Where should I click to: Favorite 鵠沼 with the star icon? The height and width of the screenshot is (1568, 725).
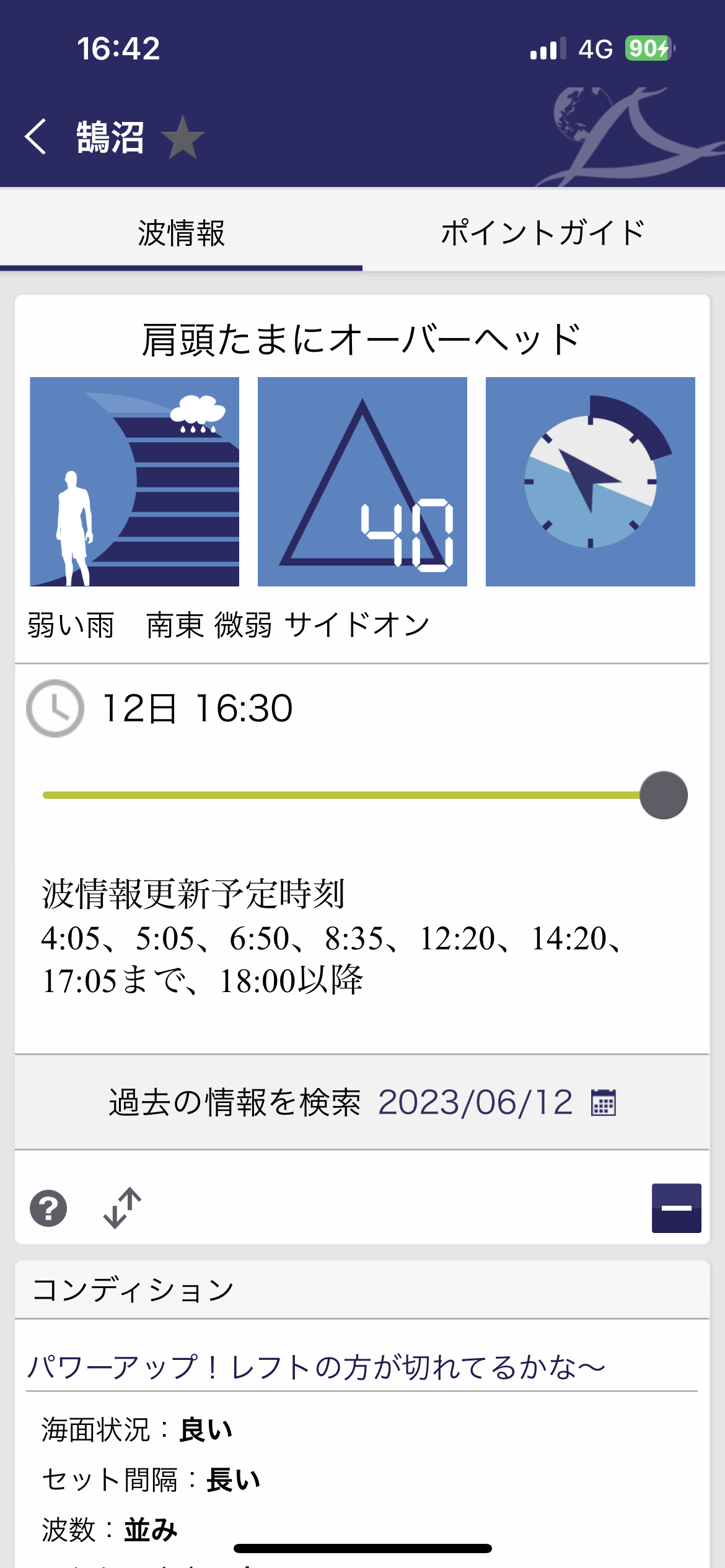[x=183, y=137]
